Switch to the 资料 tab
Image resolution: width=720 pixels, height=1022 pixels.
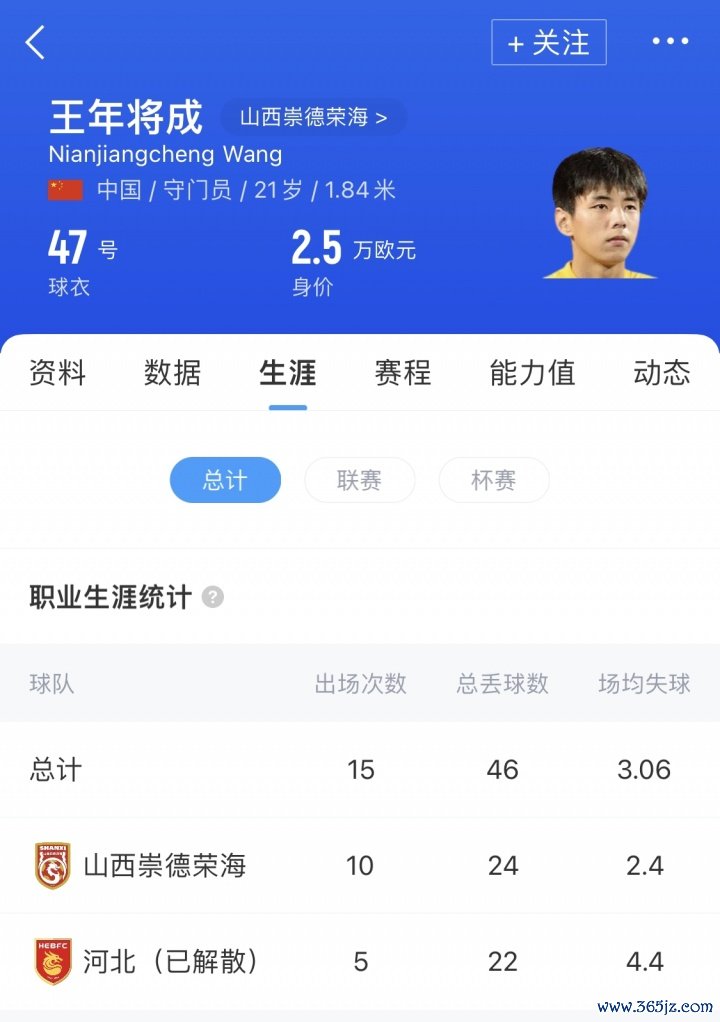58,373
